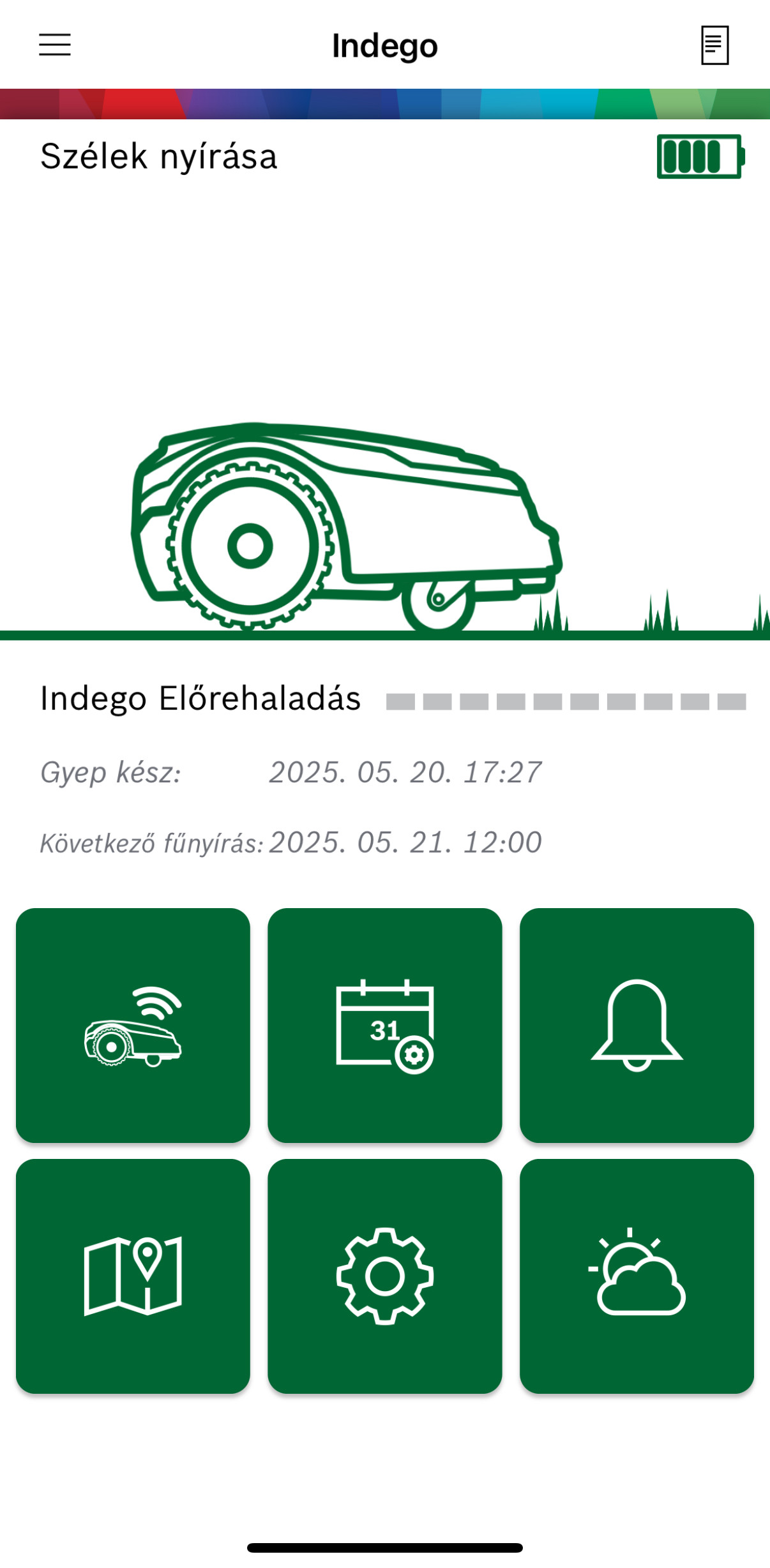Screen dimensions: 770x1568
Task: Open the weather forecast tile
Action: (637, 1276)
